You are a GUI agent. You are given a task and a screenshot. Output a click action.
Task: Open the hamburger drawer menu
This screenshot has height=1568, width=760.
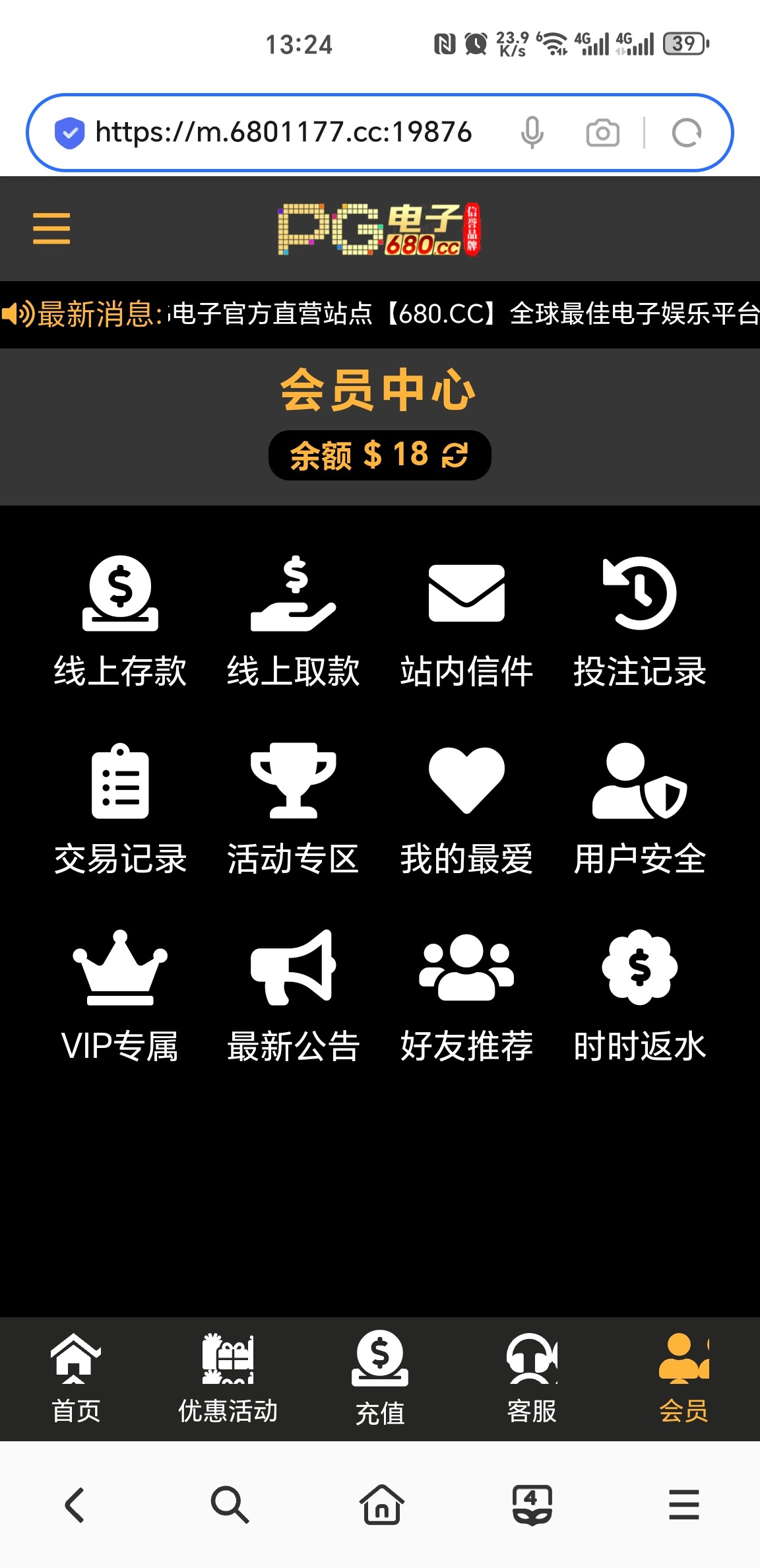(x=51, y=228)
